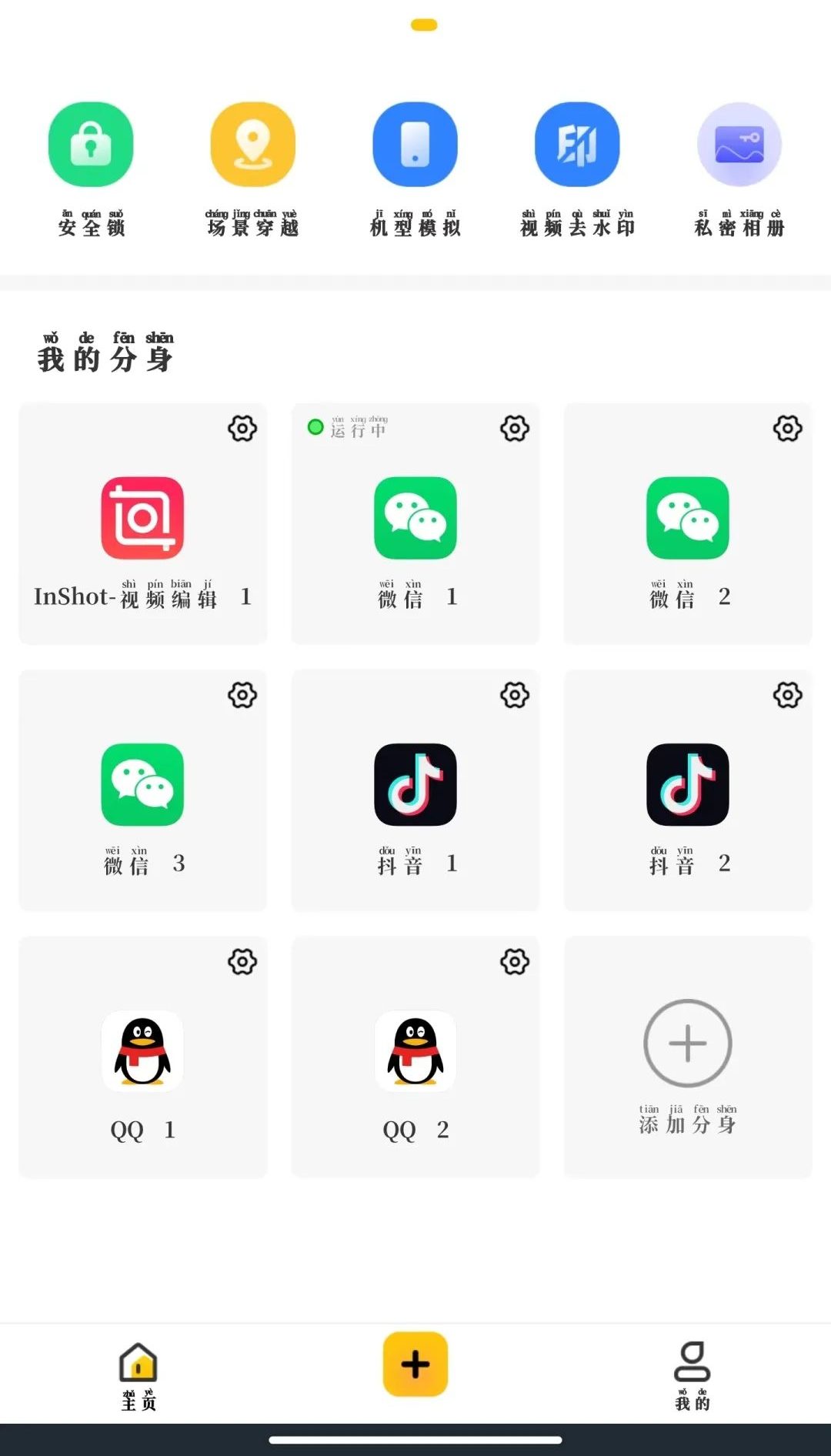Open settings gear for 微信 1
The width and height of the screenshot is (831, 1456).
coord(515,429)
